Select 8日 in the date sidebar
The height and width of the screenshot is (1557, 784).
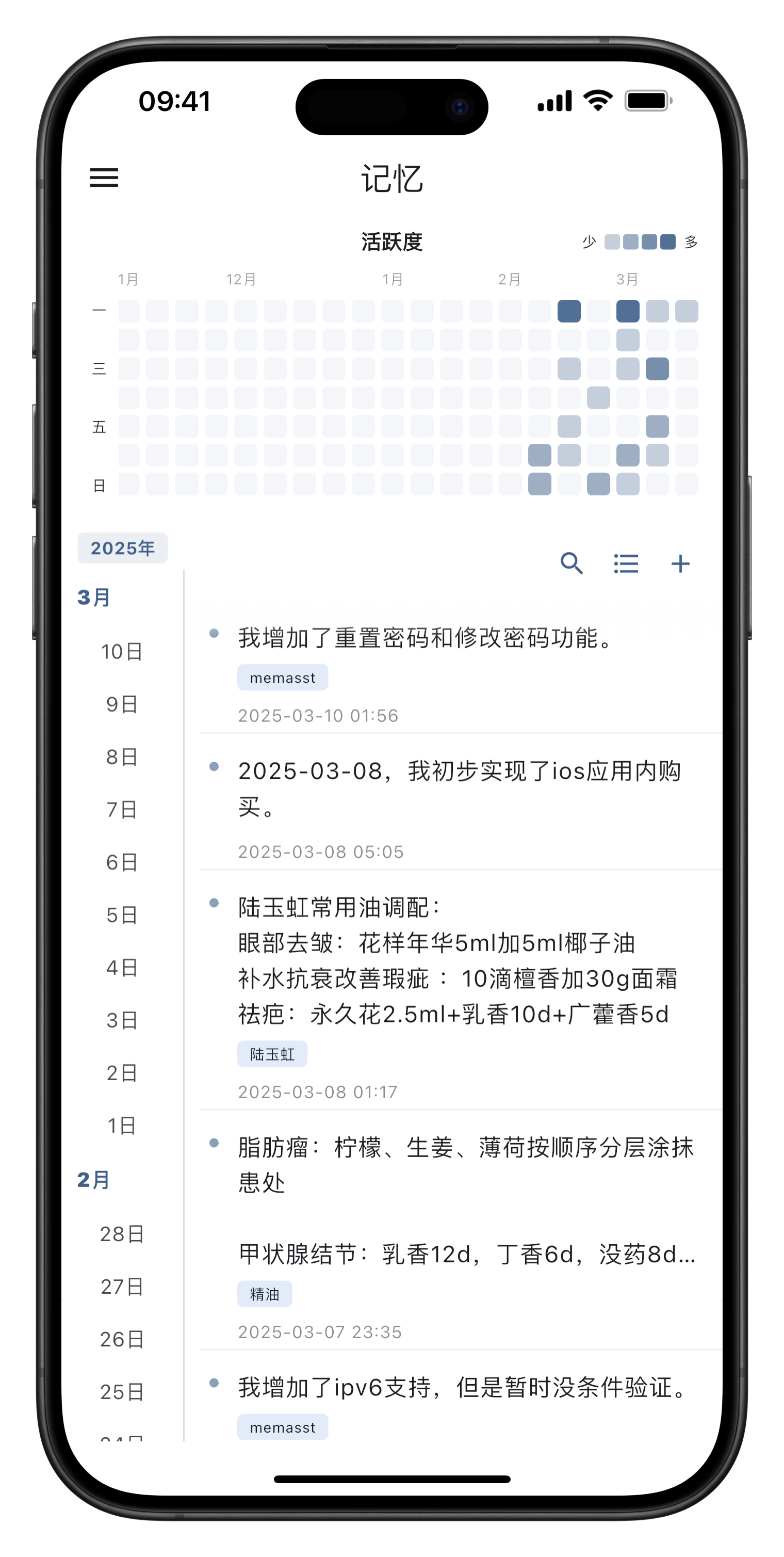pyautogui.click(x=122, y=757)
